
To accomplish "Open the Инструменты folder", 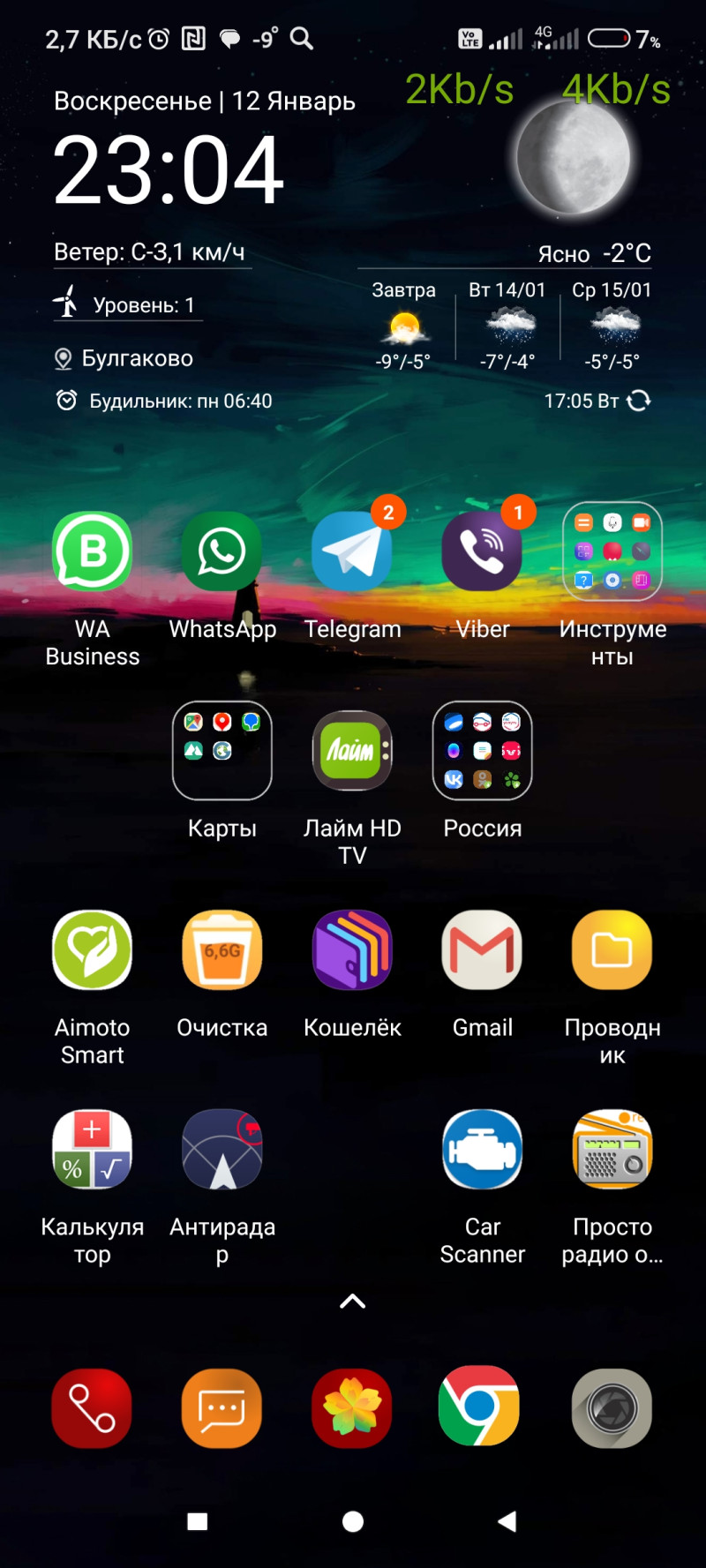I will pos(612,551).
